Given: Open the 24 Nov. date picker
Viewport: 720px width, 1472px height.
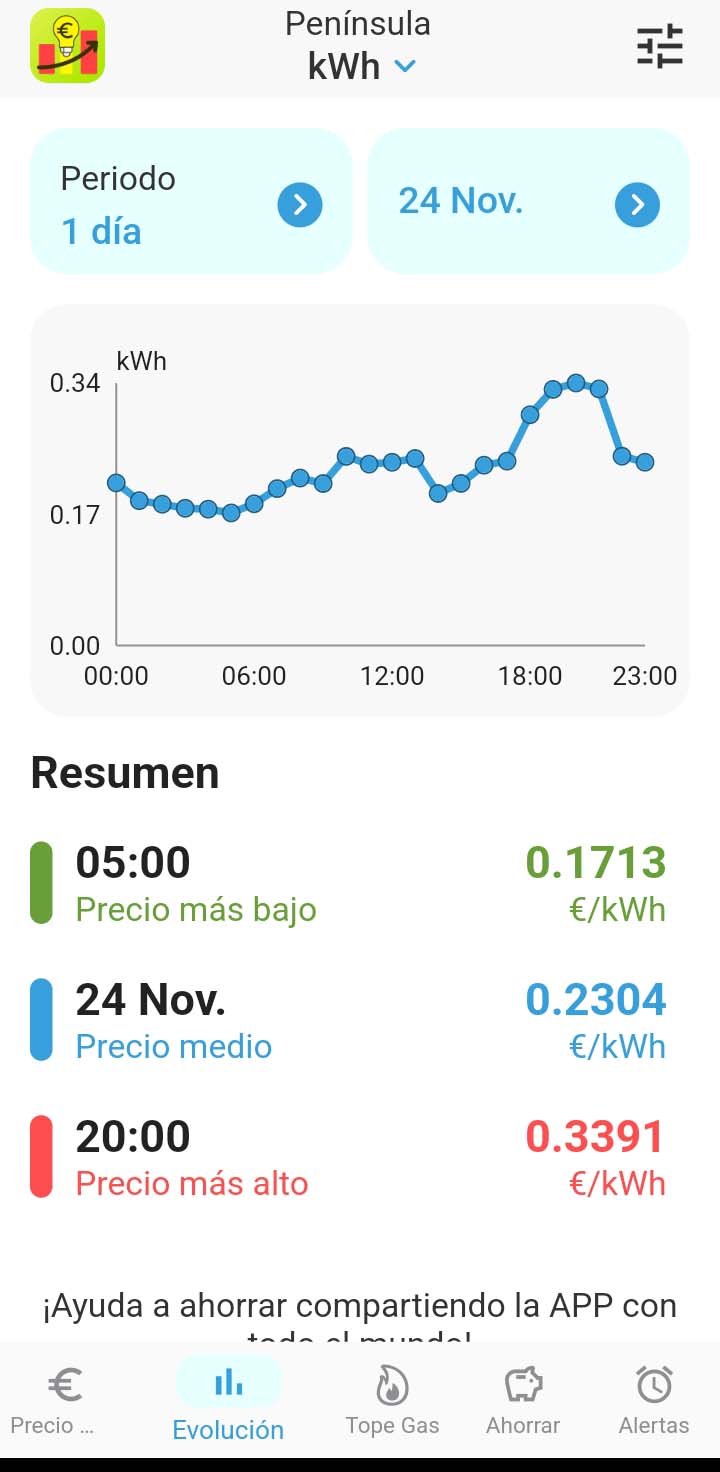Looking at the screenshot, I should 529,204.
